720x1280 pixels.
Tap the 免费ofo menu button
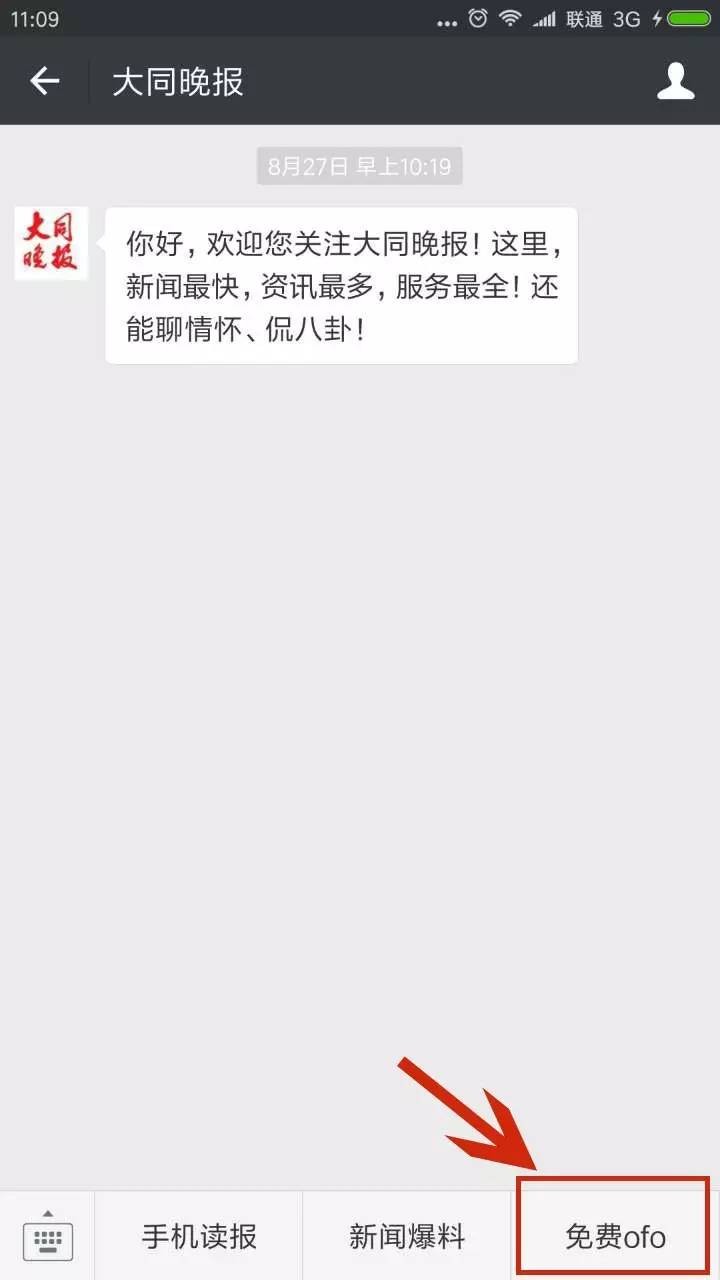tap(614, 1237)
